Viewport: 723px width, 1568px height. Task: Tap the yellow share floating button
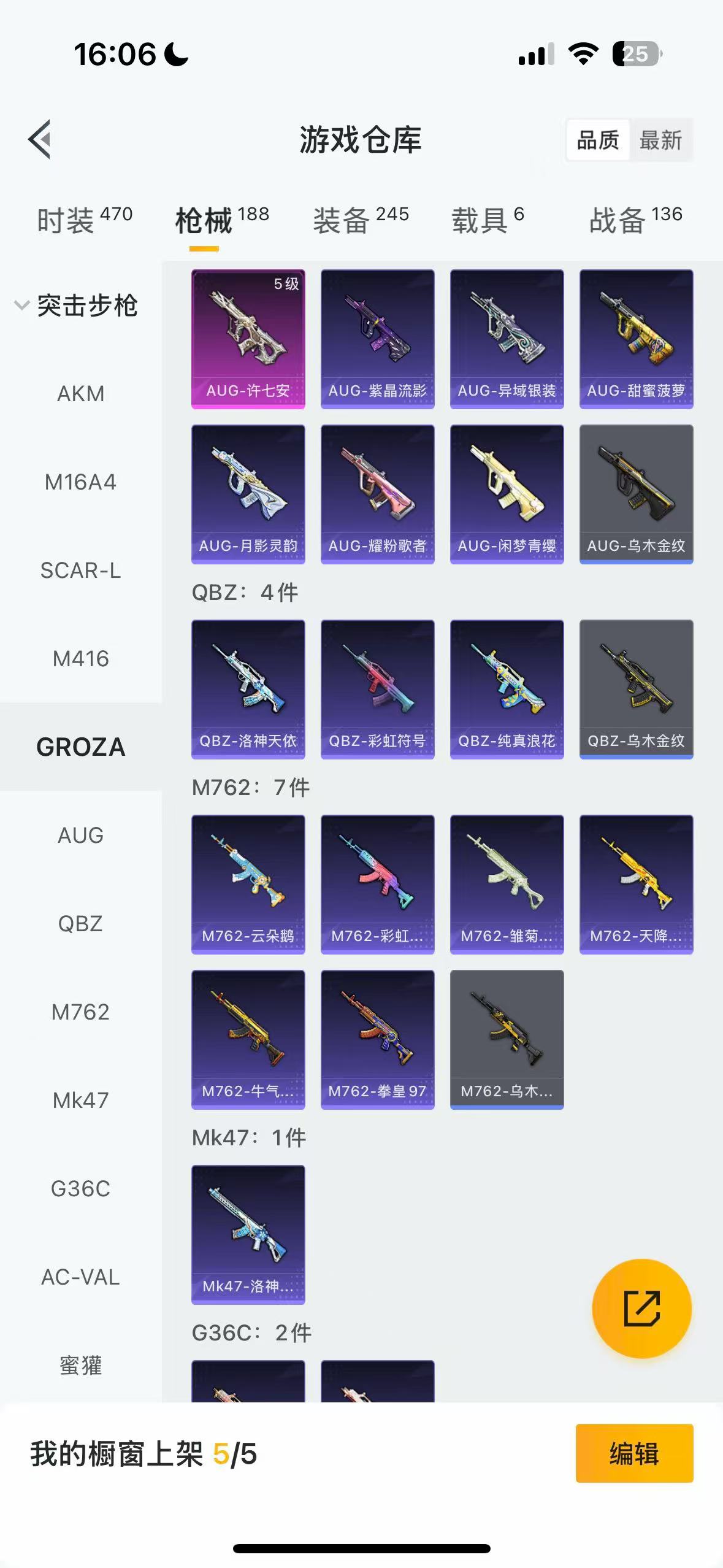[641, 1308]
